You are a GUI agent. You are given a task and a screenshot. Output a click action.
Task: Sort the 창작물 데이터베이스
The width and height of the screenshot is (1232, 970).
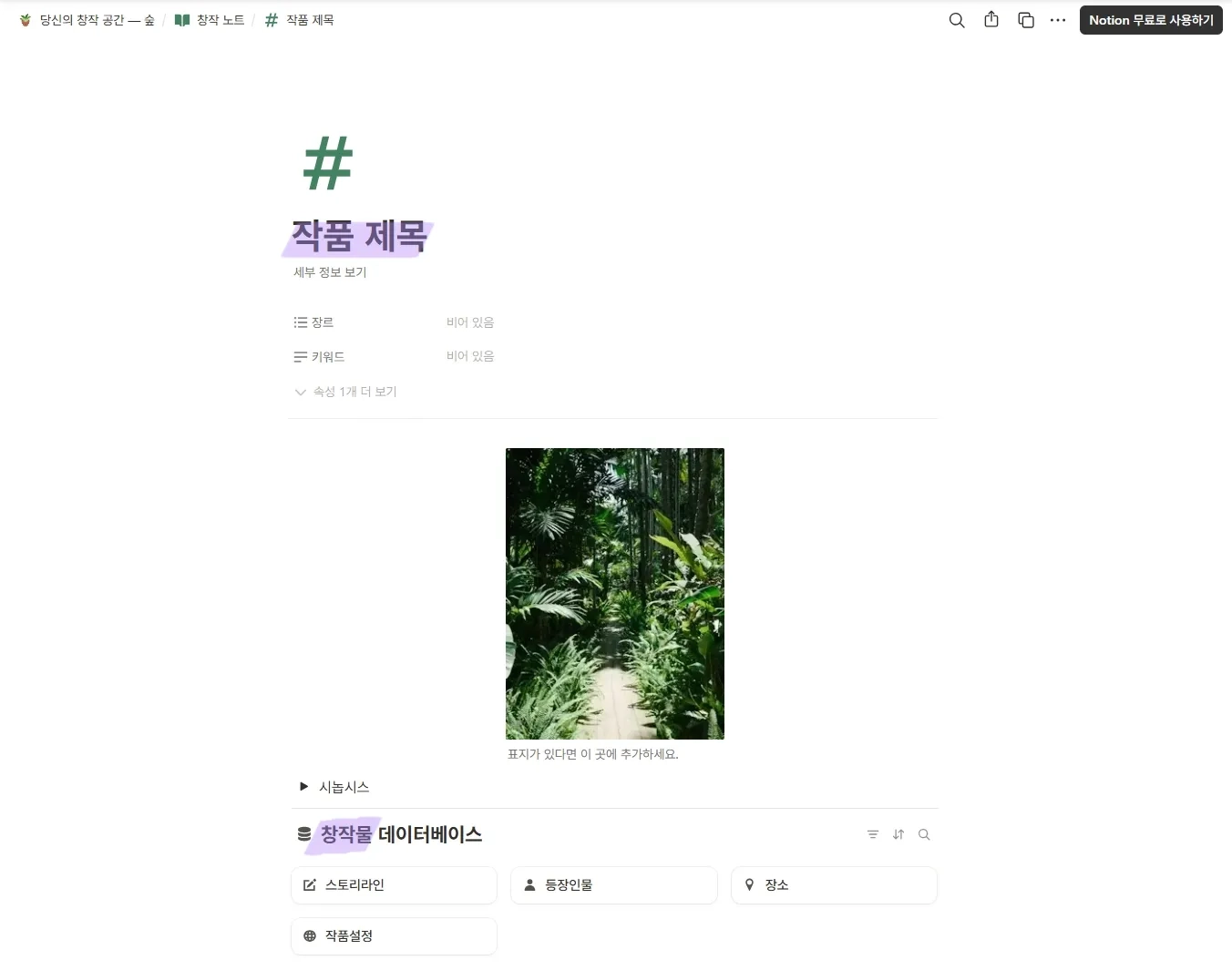pos(898,834)
